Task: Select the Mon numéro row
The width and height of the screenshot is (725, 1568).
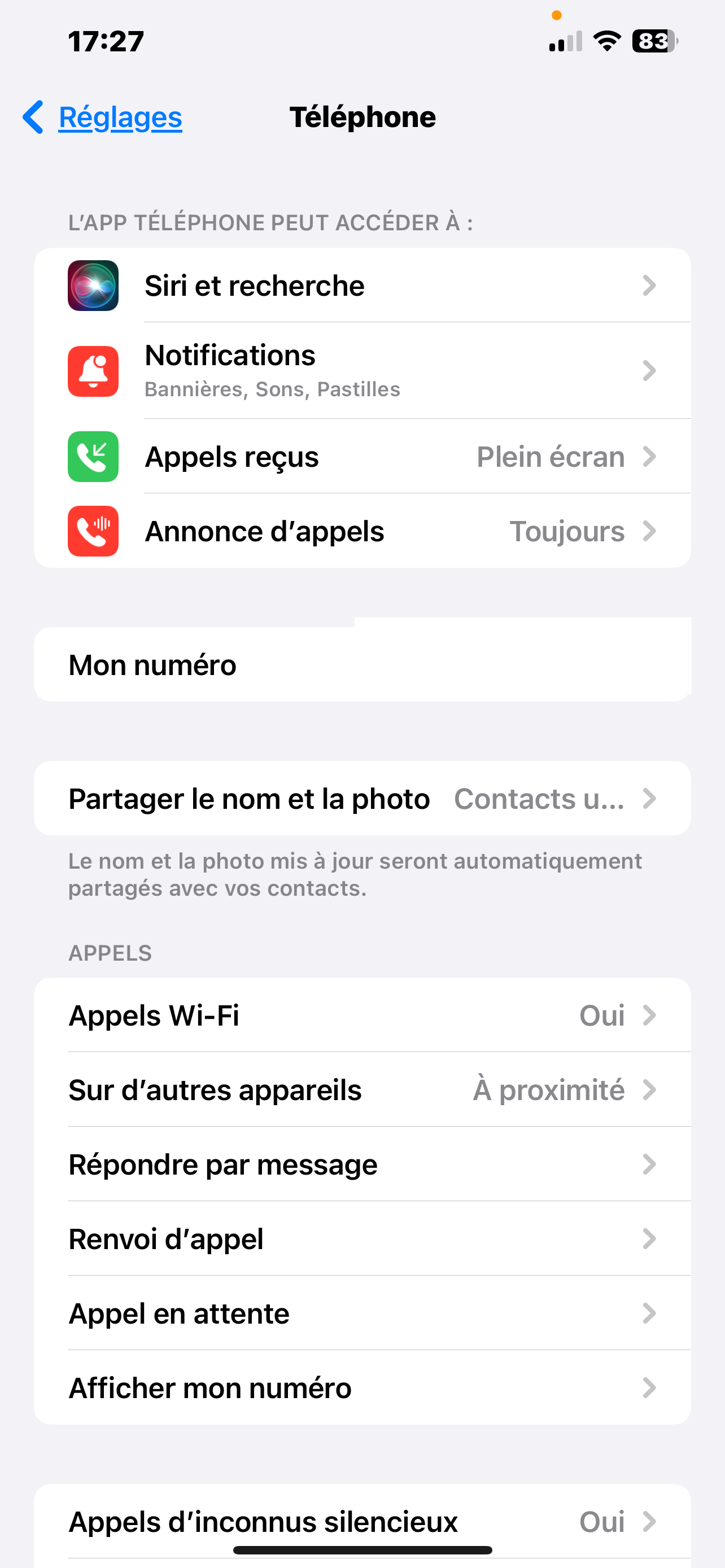Action: tap(362, 664)
